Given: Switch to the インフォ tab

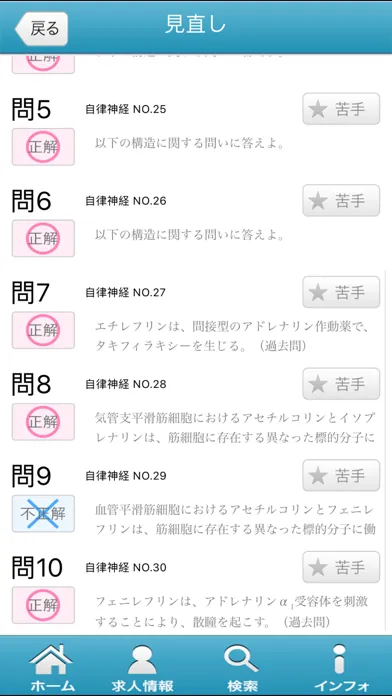Looking at the screenshot, I should tap(341, 667).
